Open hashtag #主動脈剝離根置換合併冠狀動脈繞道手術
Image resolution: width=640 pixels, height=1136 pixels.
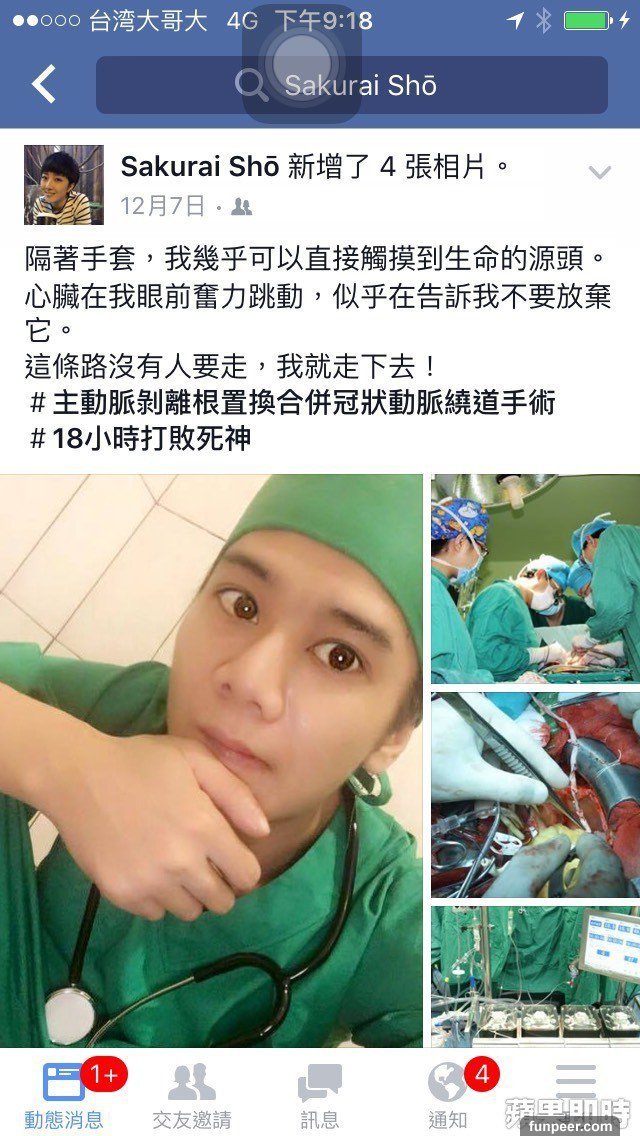pos(292,403)
